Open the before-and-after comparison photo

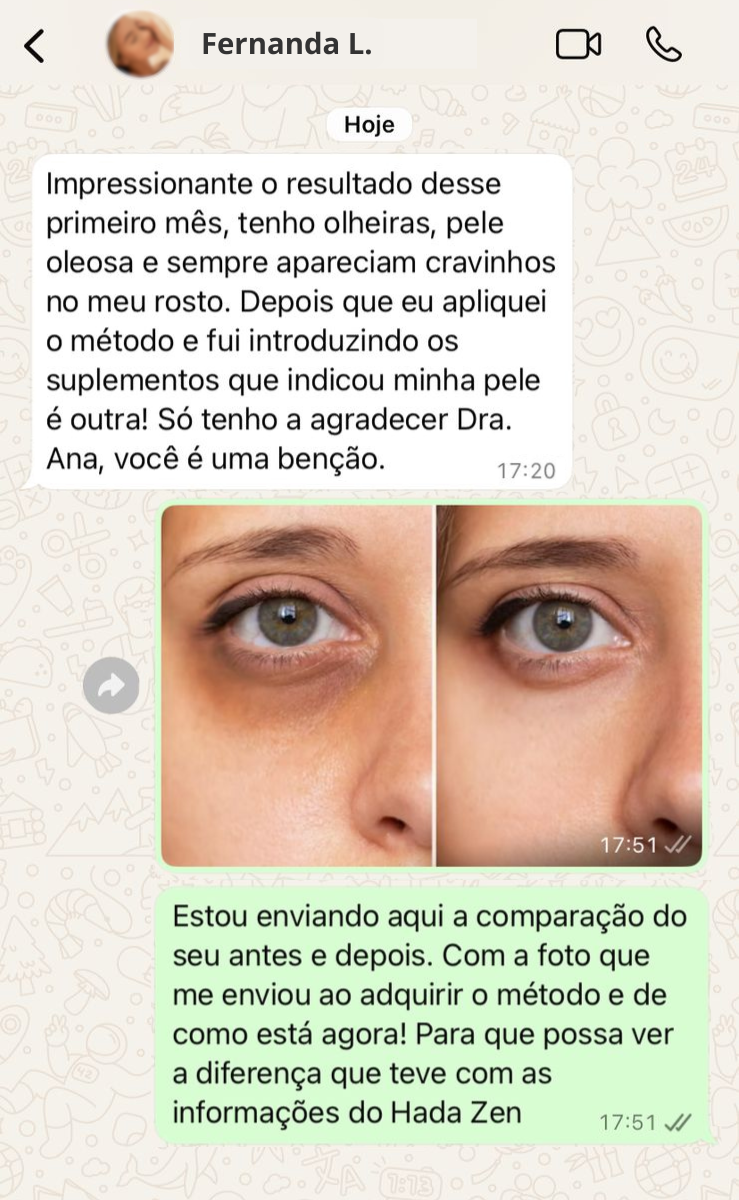point(435,685)
